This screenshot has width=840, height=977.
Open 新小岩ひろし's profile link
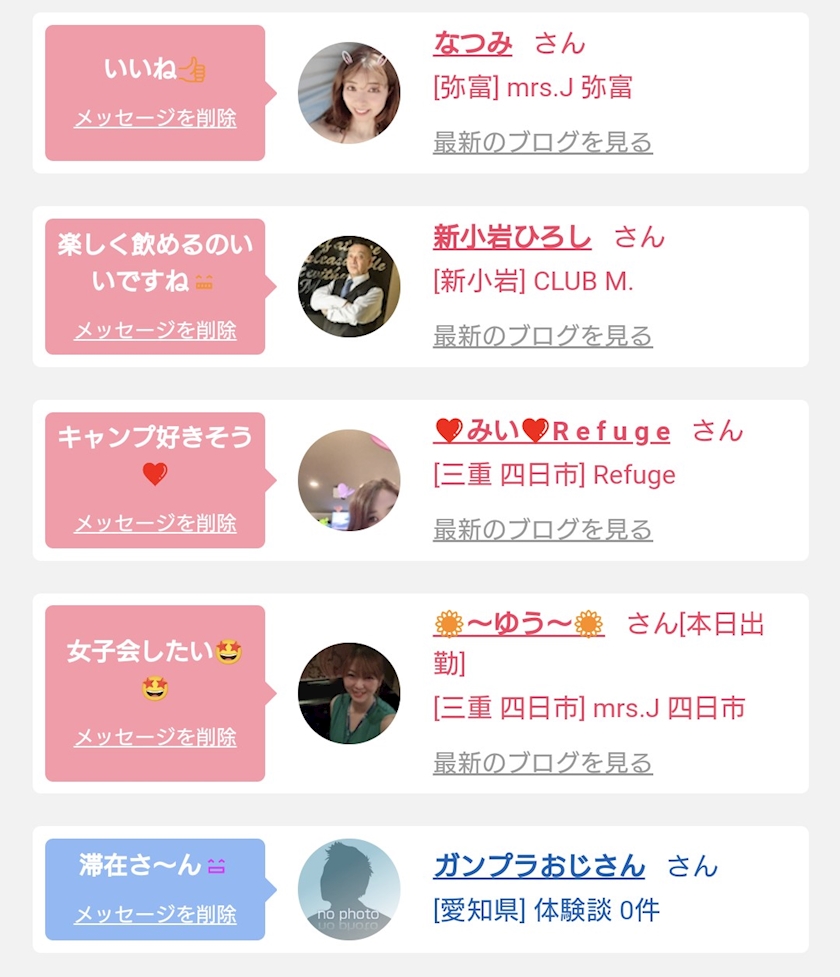(x=512, y=237)
